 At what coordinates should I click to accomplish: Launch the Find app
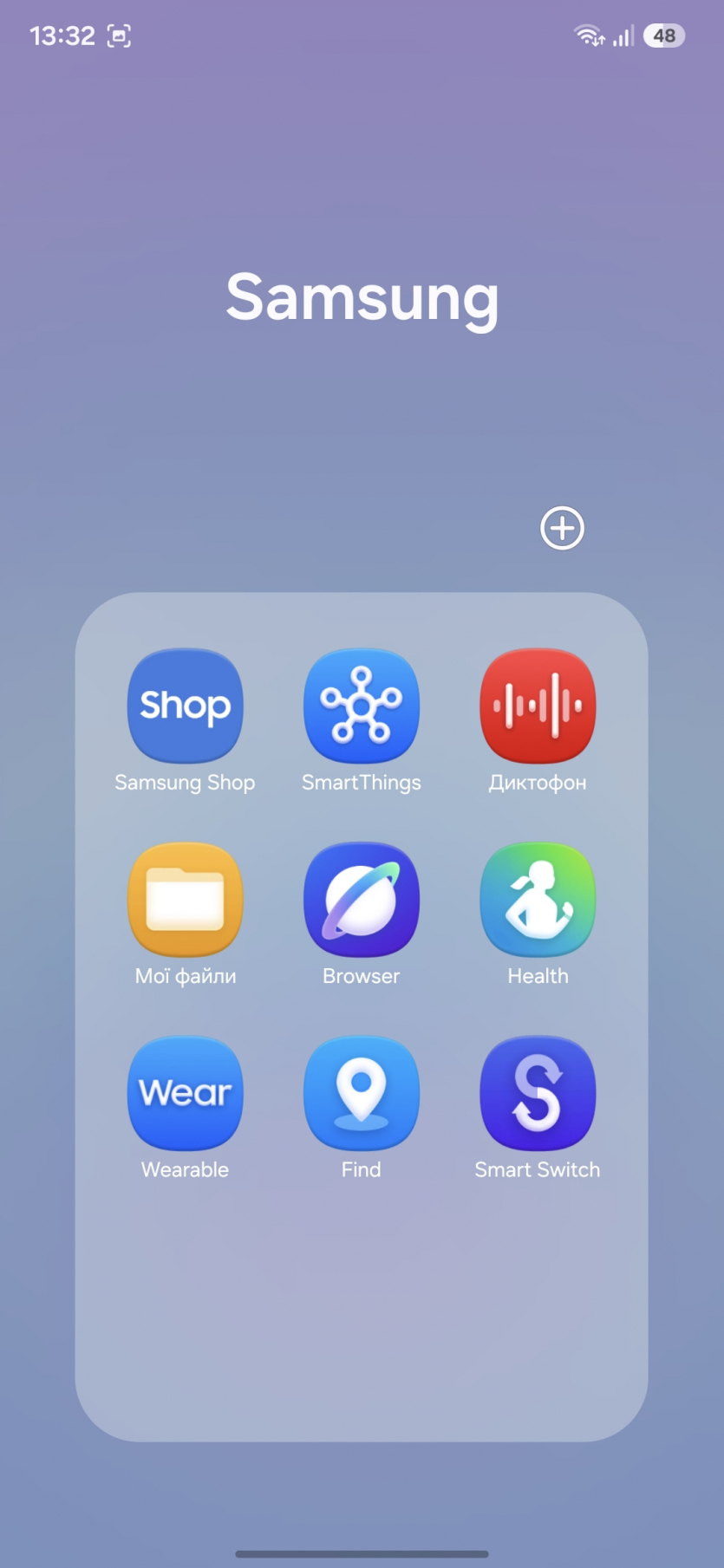point(361,1093)
